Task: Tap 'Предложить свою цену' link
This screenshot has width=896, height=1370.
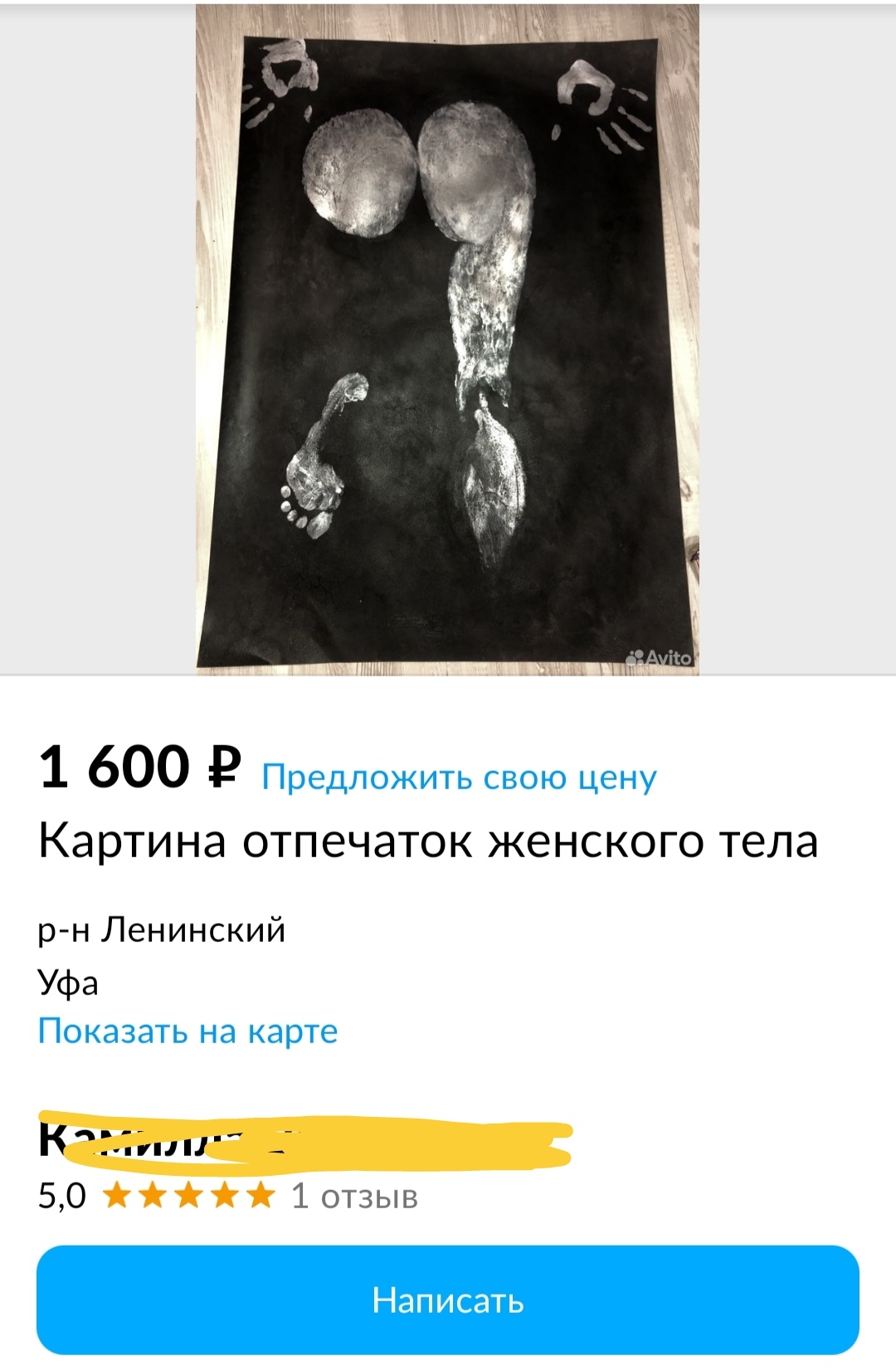Action: [459, 778]
